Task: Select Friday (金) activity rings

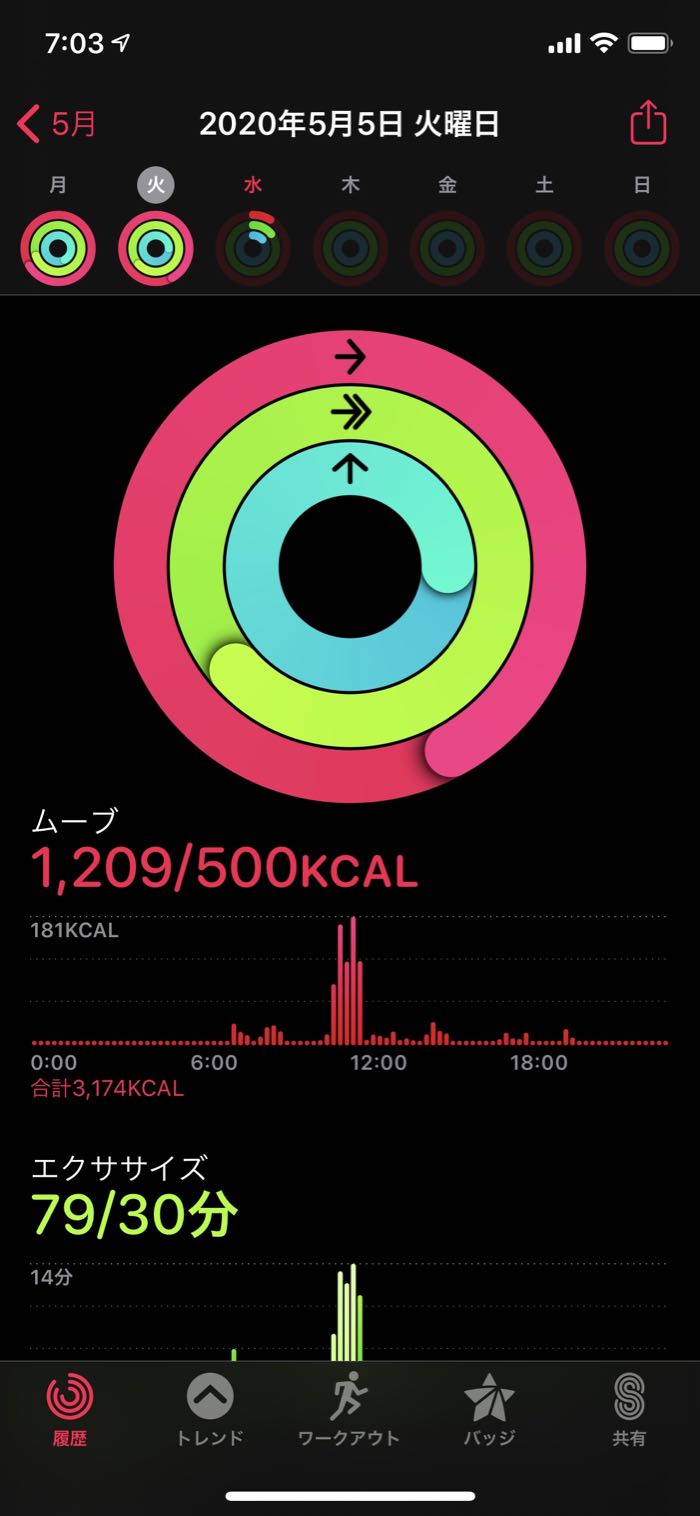Action: point(447,248)
